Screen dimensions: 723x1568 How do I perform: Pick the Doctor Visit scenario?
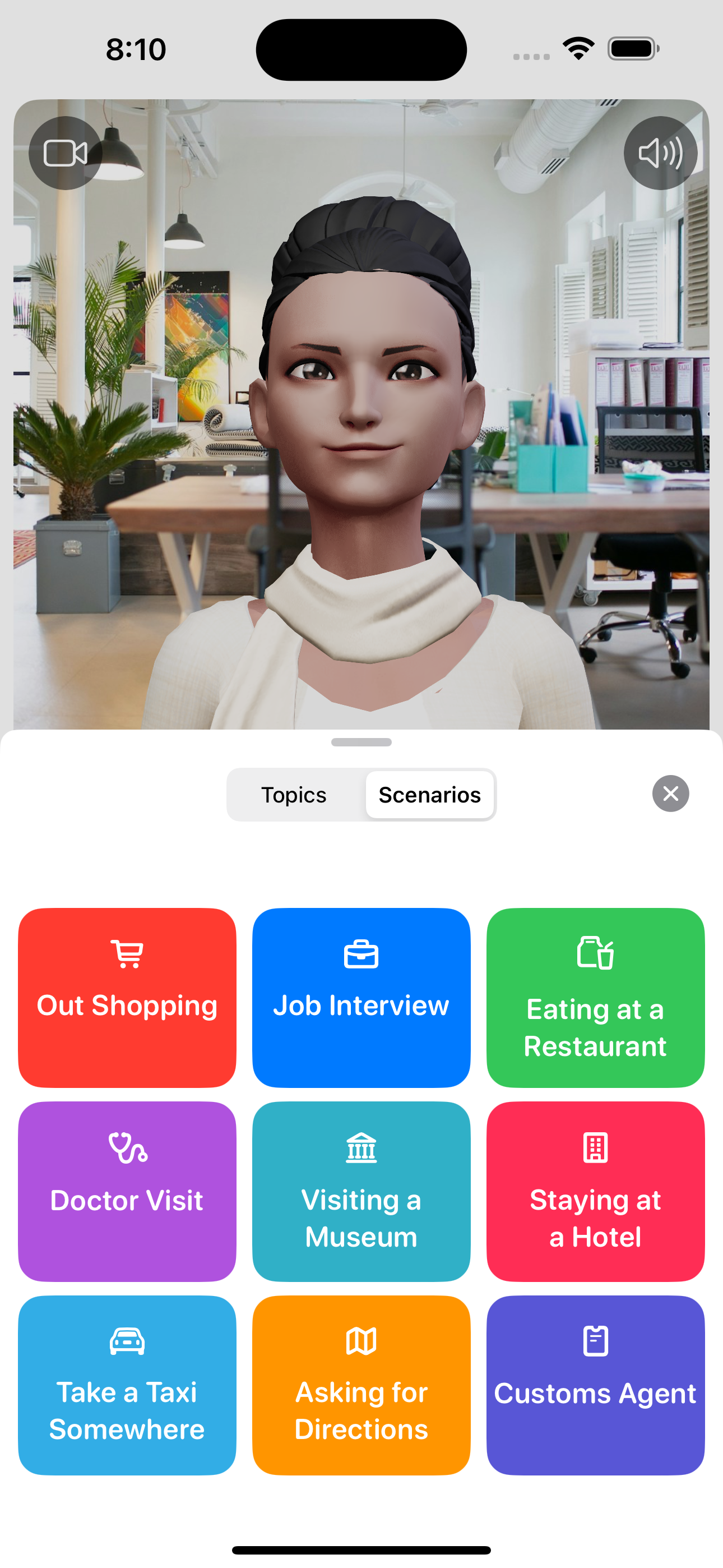(x=127, y=1191)
